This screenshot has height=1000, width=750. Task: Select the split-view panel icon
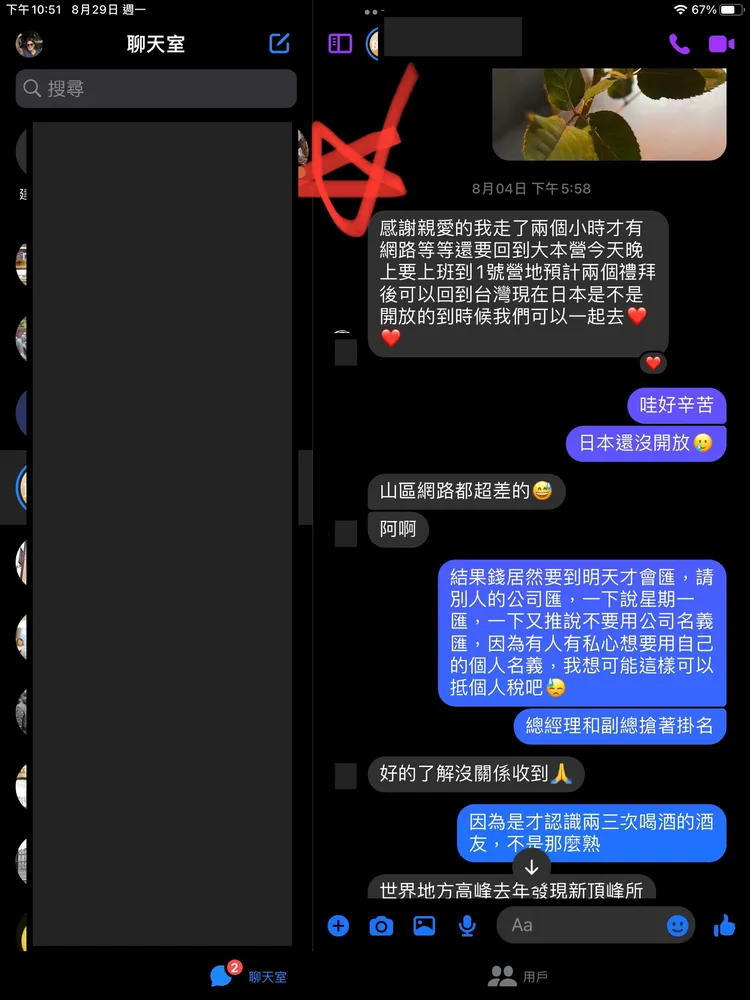pyautogui.click(x=340, y=43)
